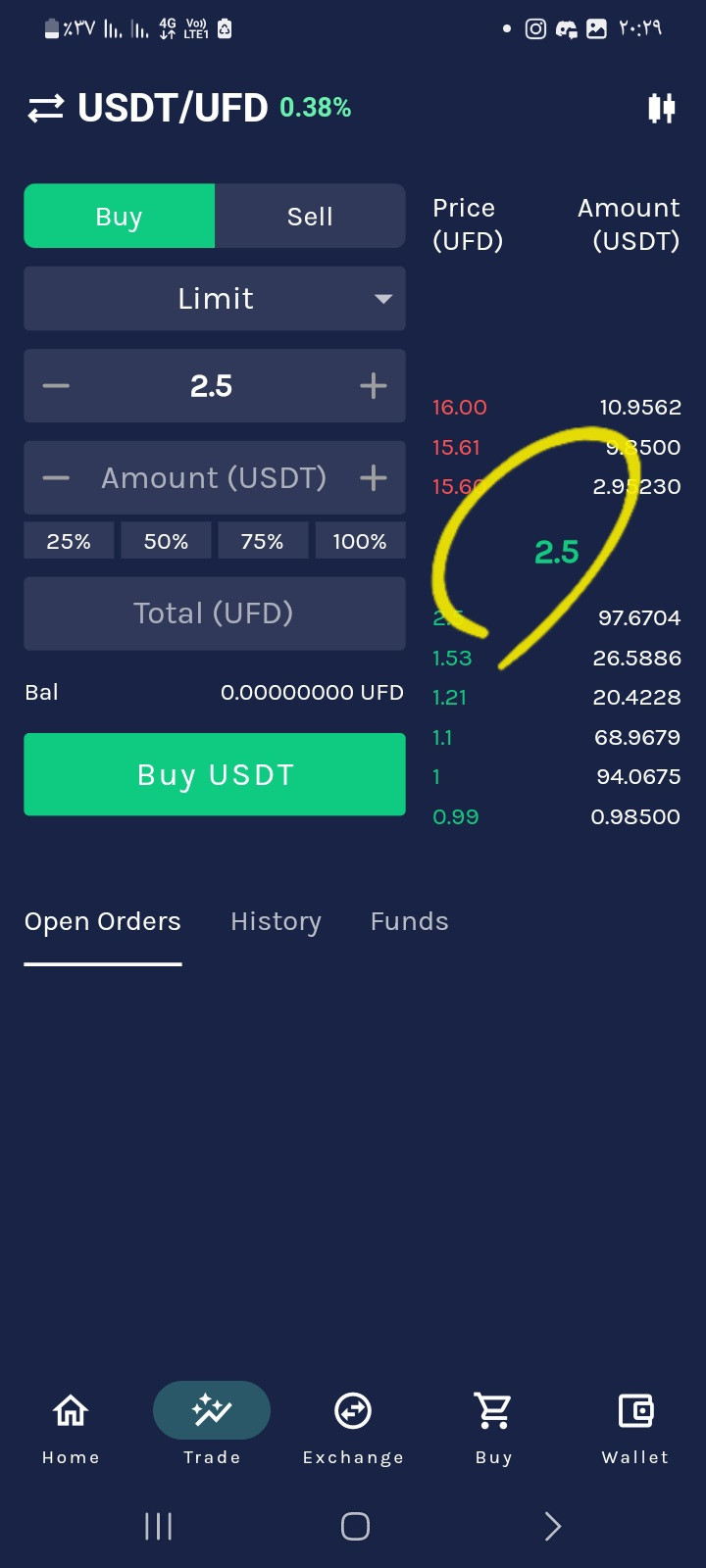Switch to the Sell tab

click(310, 216)
